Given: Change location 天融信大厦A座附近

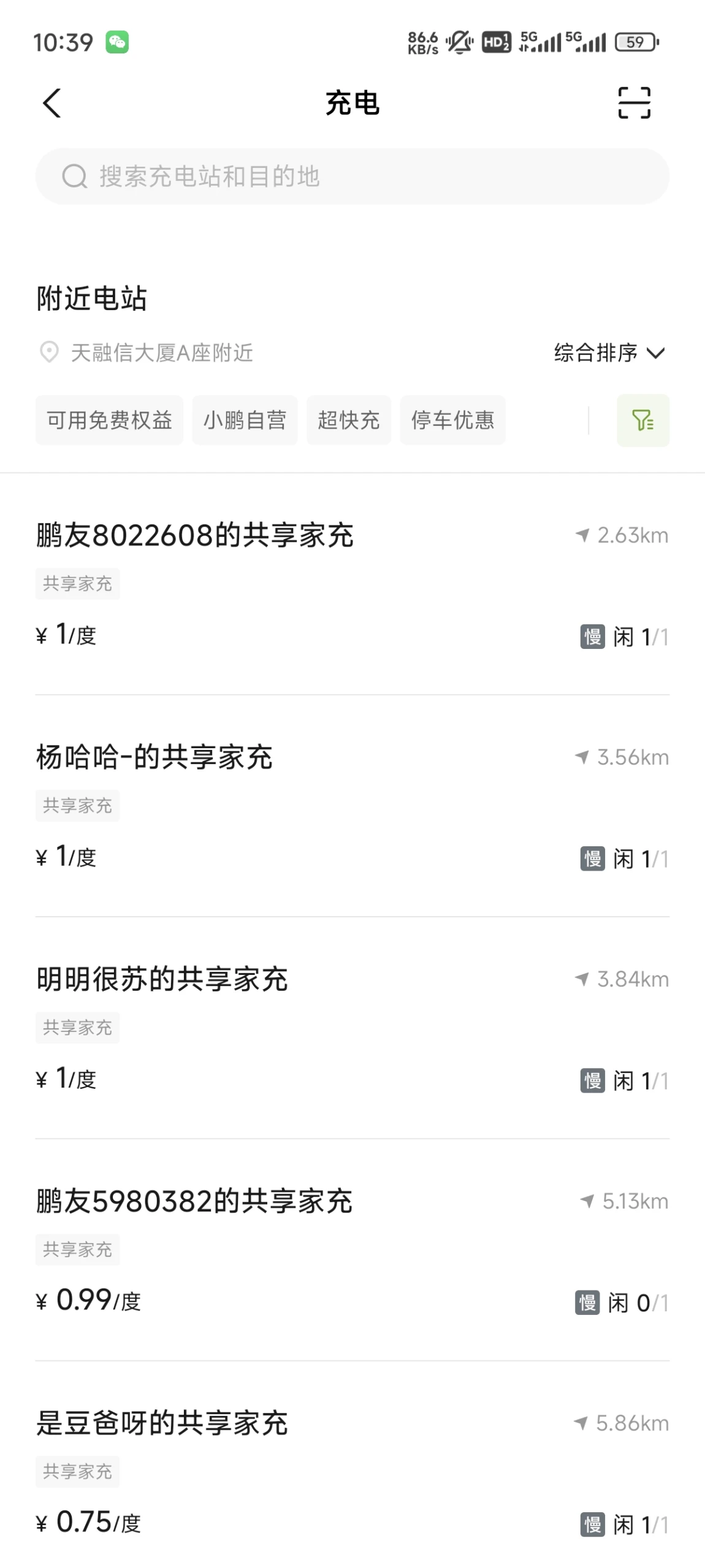Looking at the screenshot, I should 146,353.
